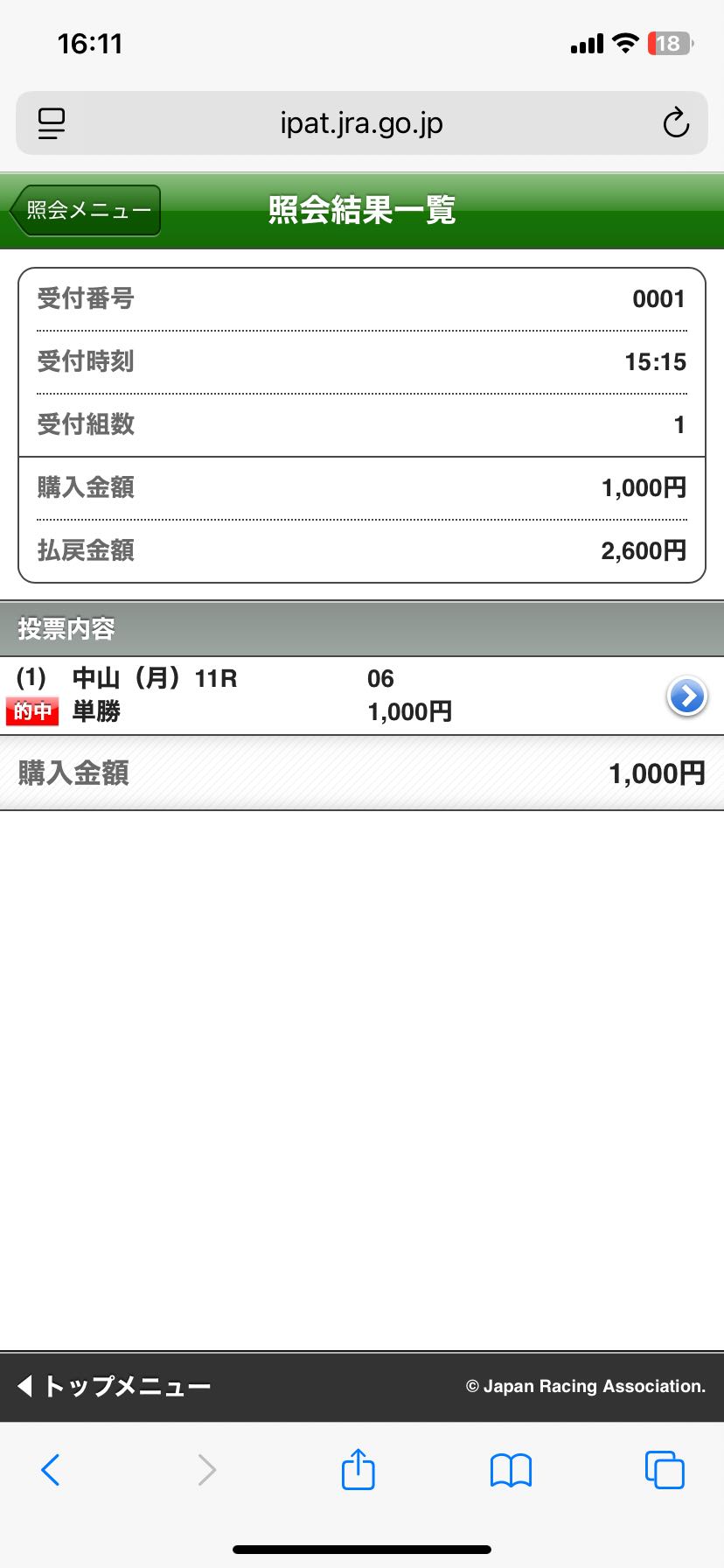Show open Safari tabs
This screenshot has height=1568, width=724.
tap(665, 1469)
